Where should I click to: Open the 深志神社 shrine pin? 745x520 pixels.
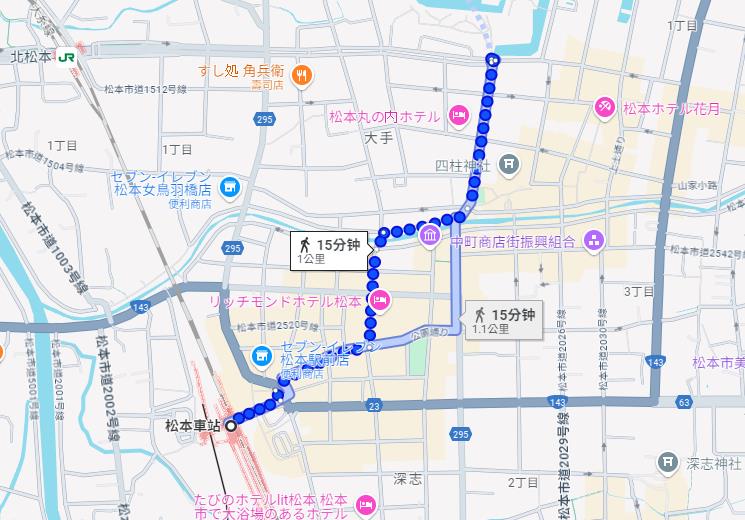667,461
